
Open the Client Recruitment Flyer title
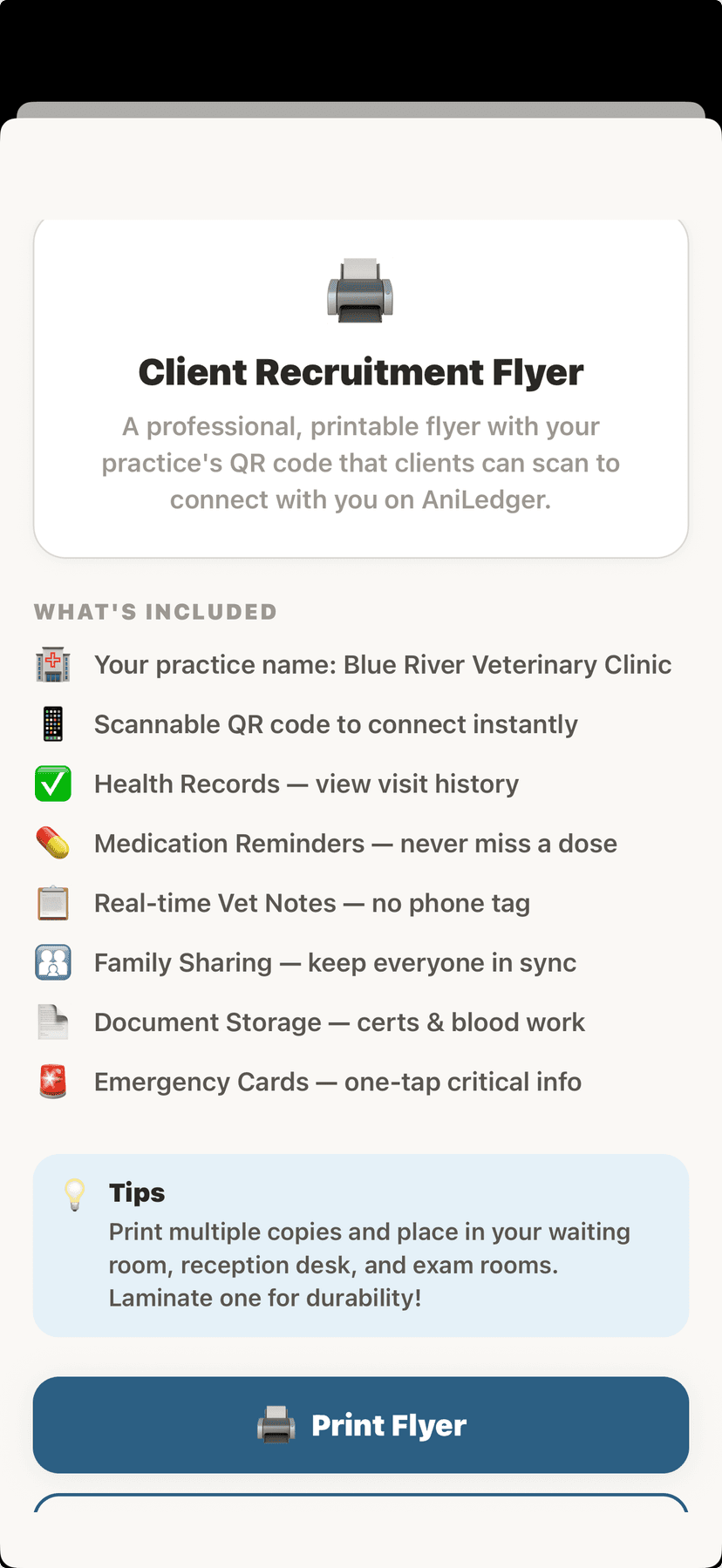tap(360, 371)
